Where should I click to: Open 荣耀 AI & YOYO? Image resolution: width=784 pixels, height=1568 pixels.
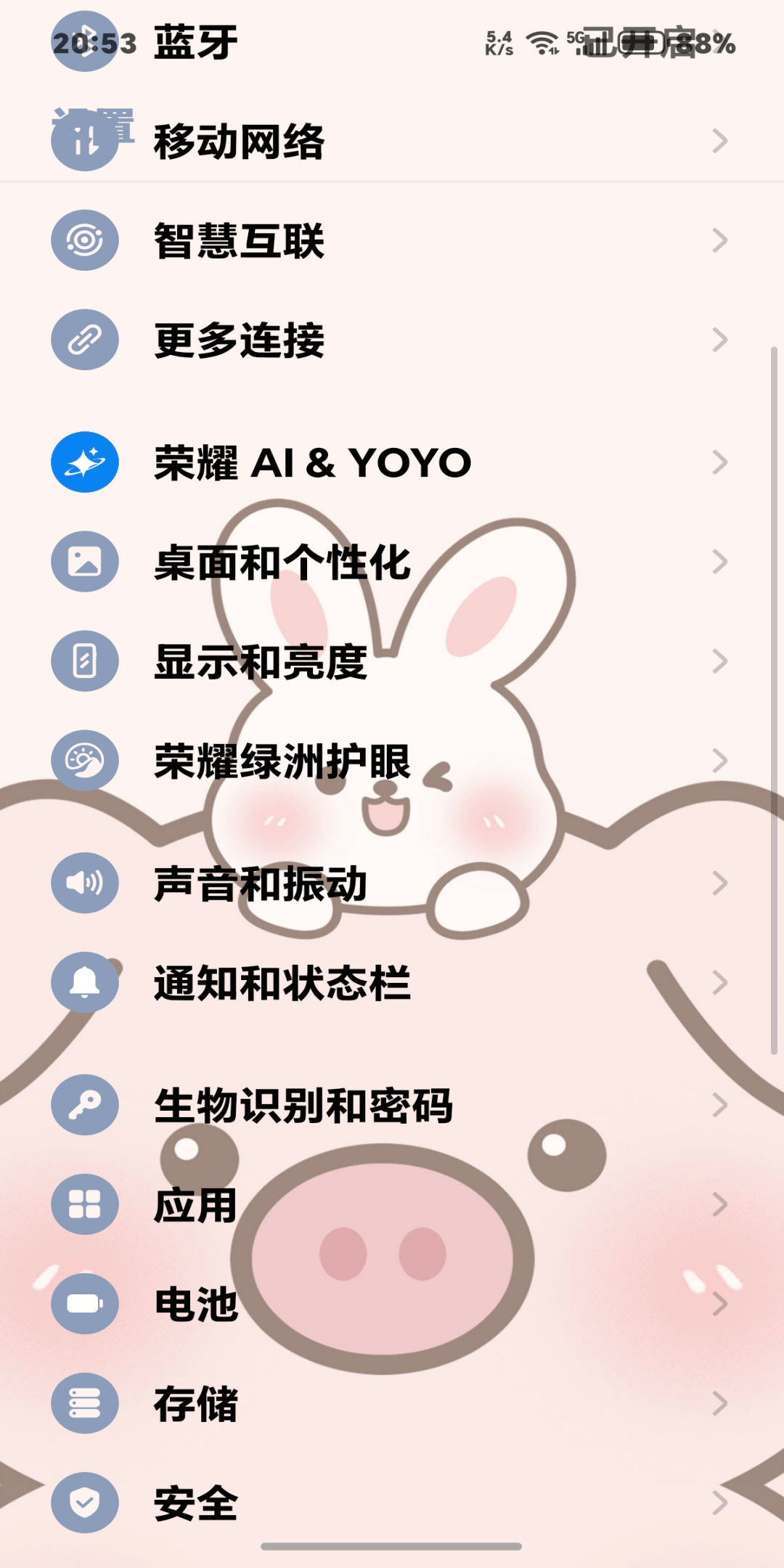click(x=312, y=462)
